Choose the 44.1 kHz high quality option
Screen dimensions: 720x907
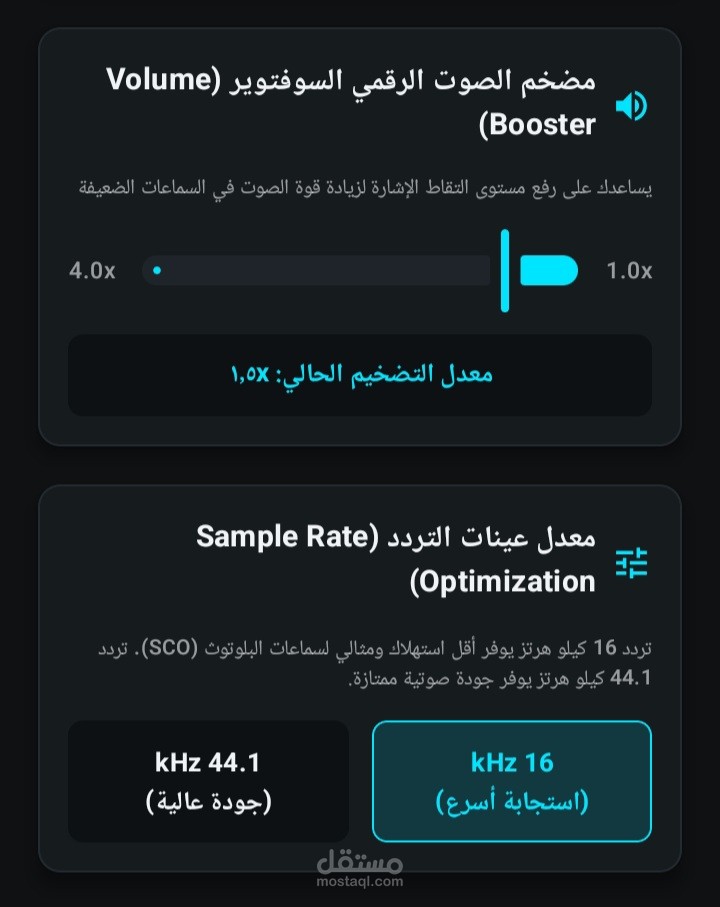(x=208, y=781)
